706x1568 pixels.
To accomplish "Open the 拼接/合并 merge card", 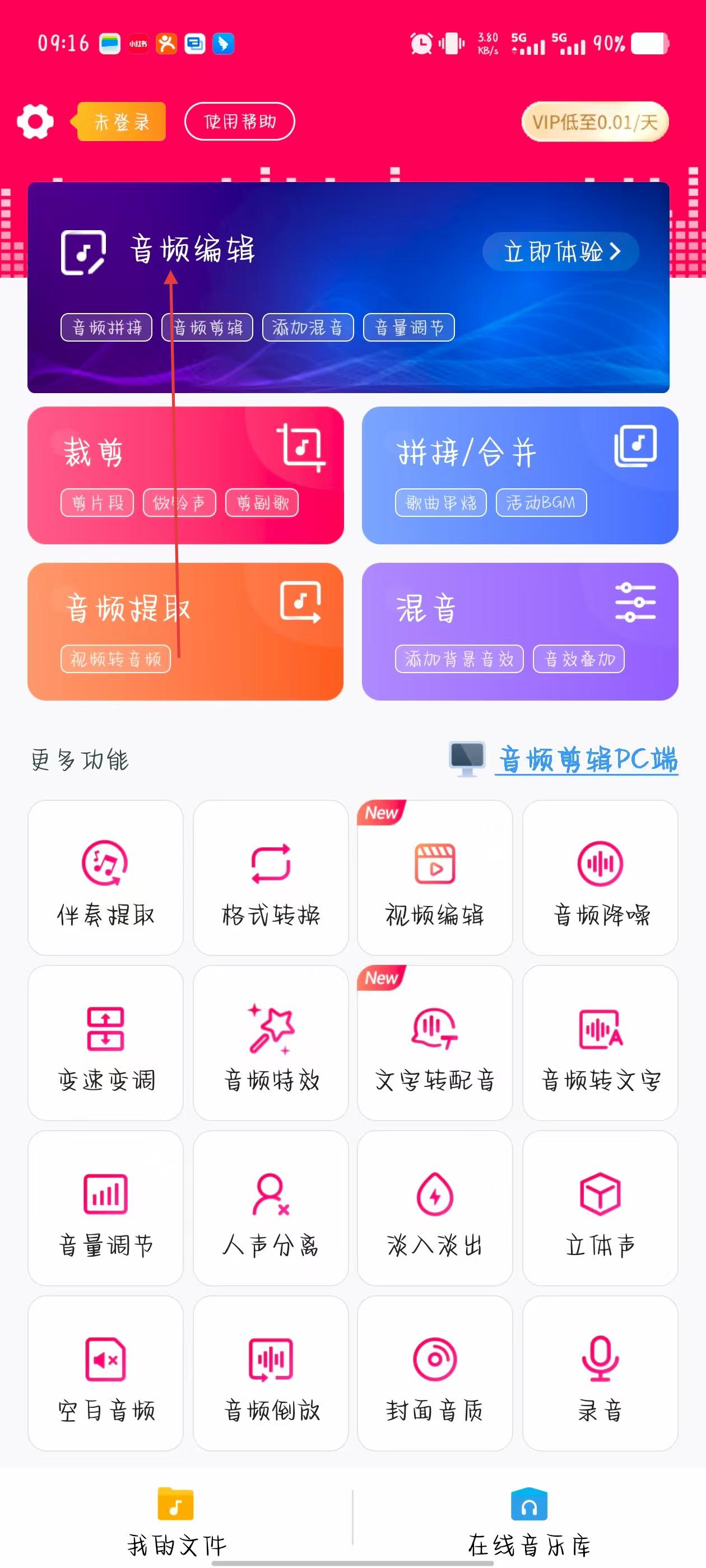I will pos(519,475).
